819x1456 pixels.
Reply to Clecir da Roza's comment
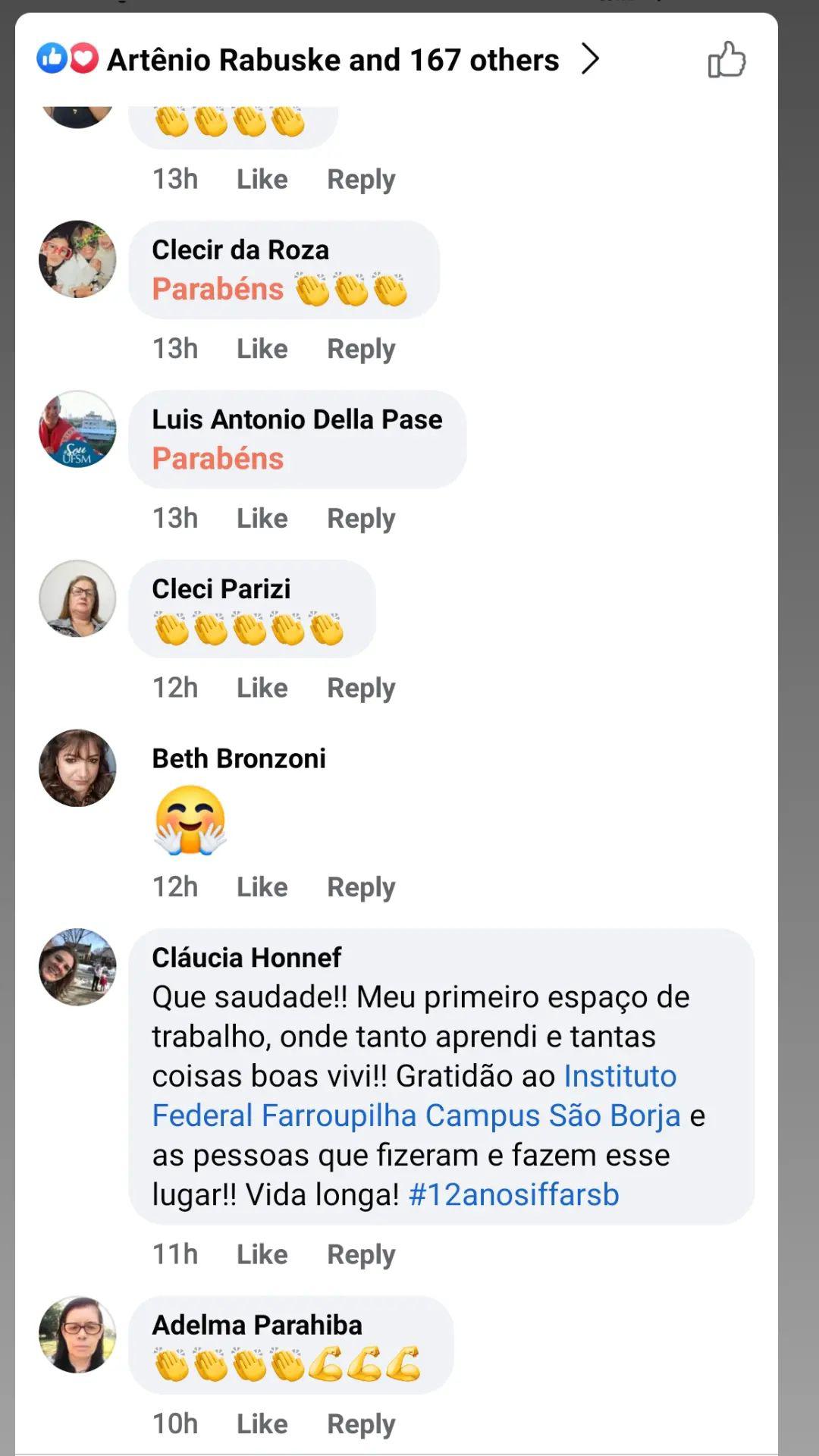pos(361,349)
